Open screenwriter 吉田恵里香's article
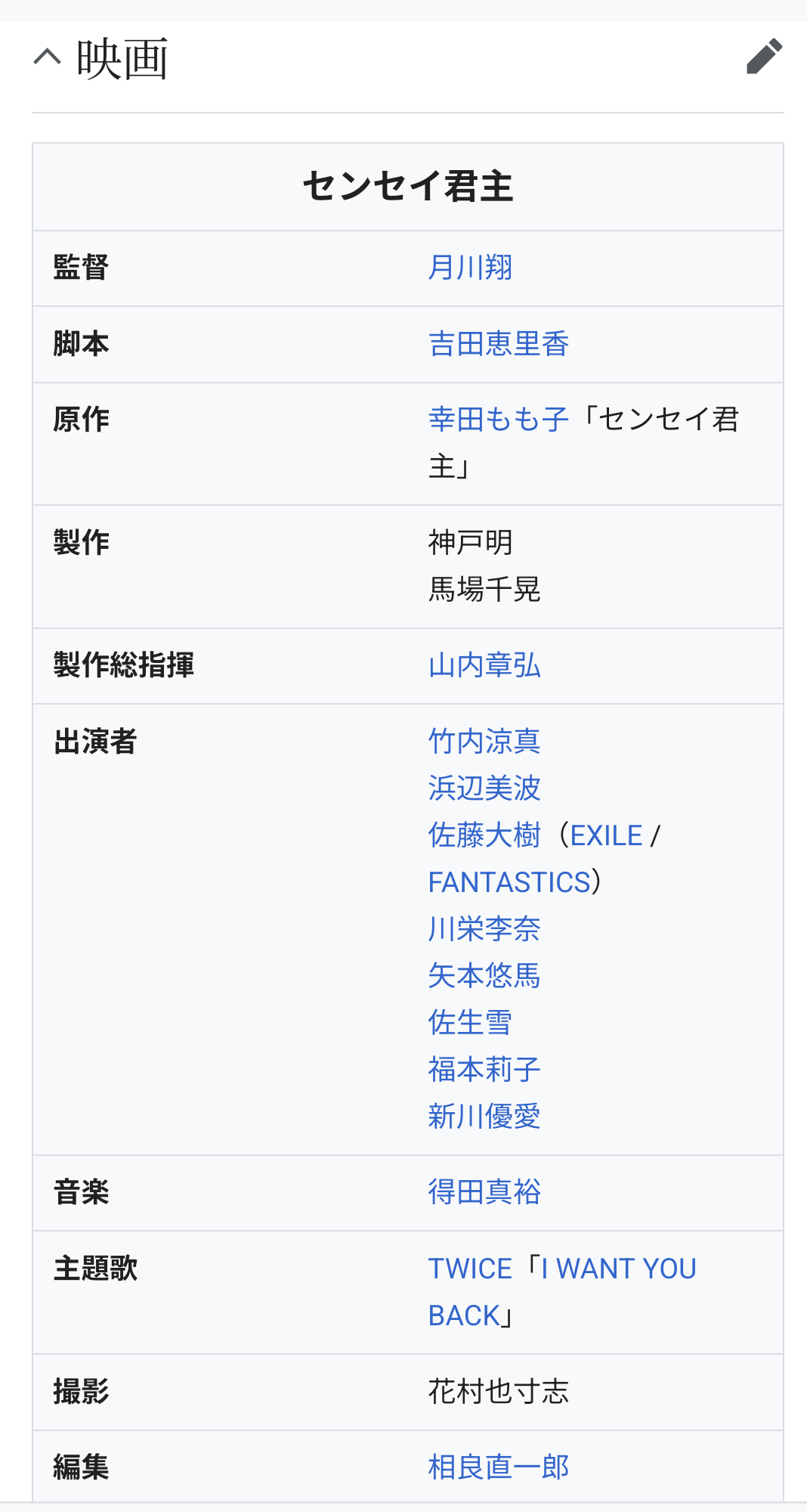The width and height of the screenshot is (807, 1512). (x=498, y=344)
